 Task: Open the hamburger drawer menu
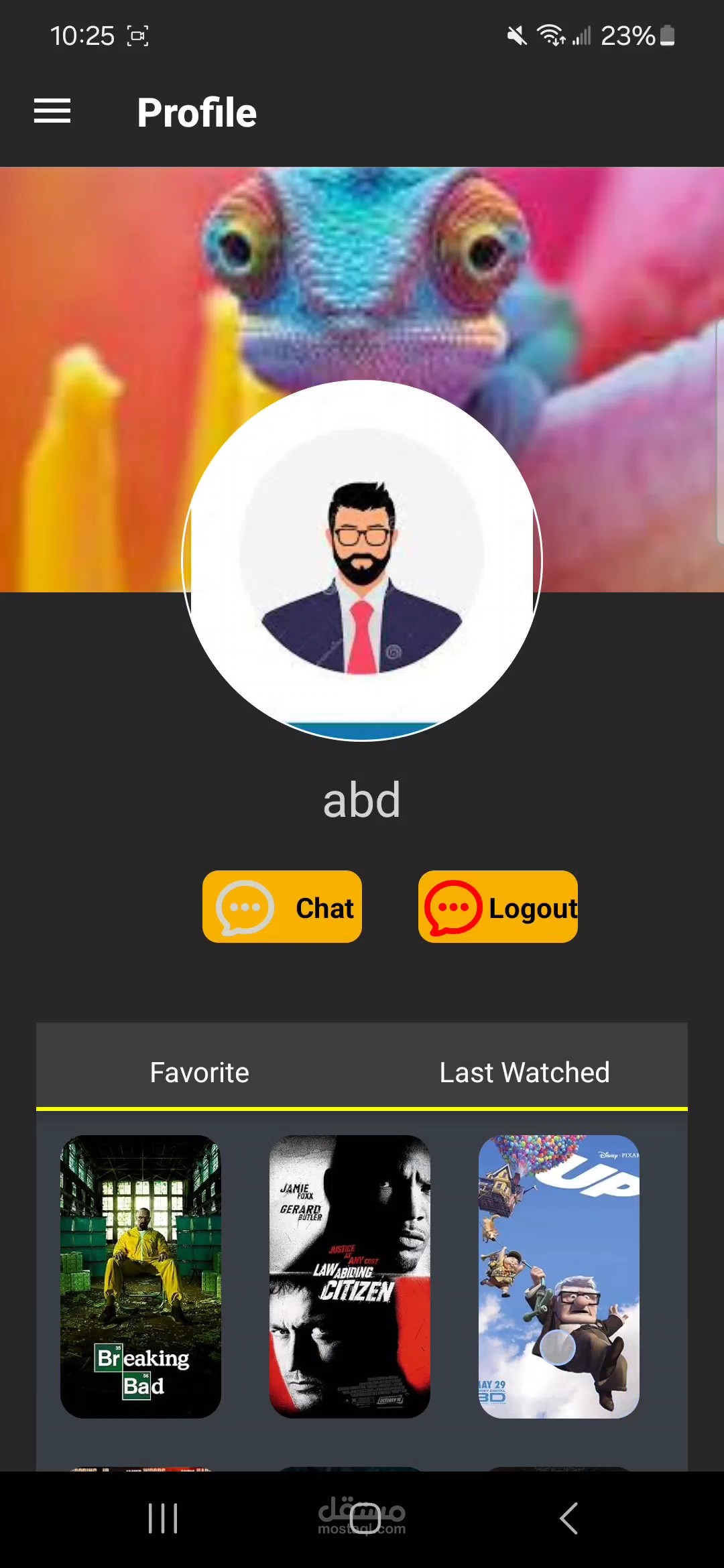point(52,111)
